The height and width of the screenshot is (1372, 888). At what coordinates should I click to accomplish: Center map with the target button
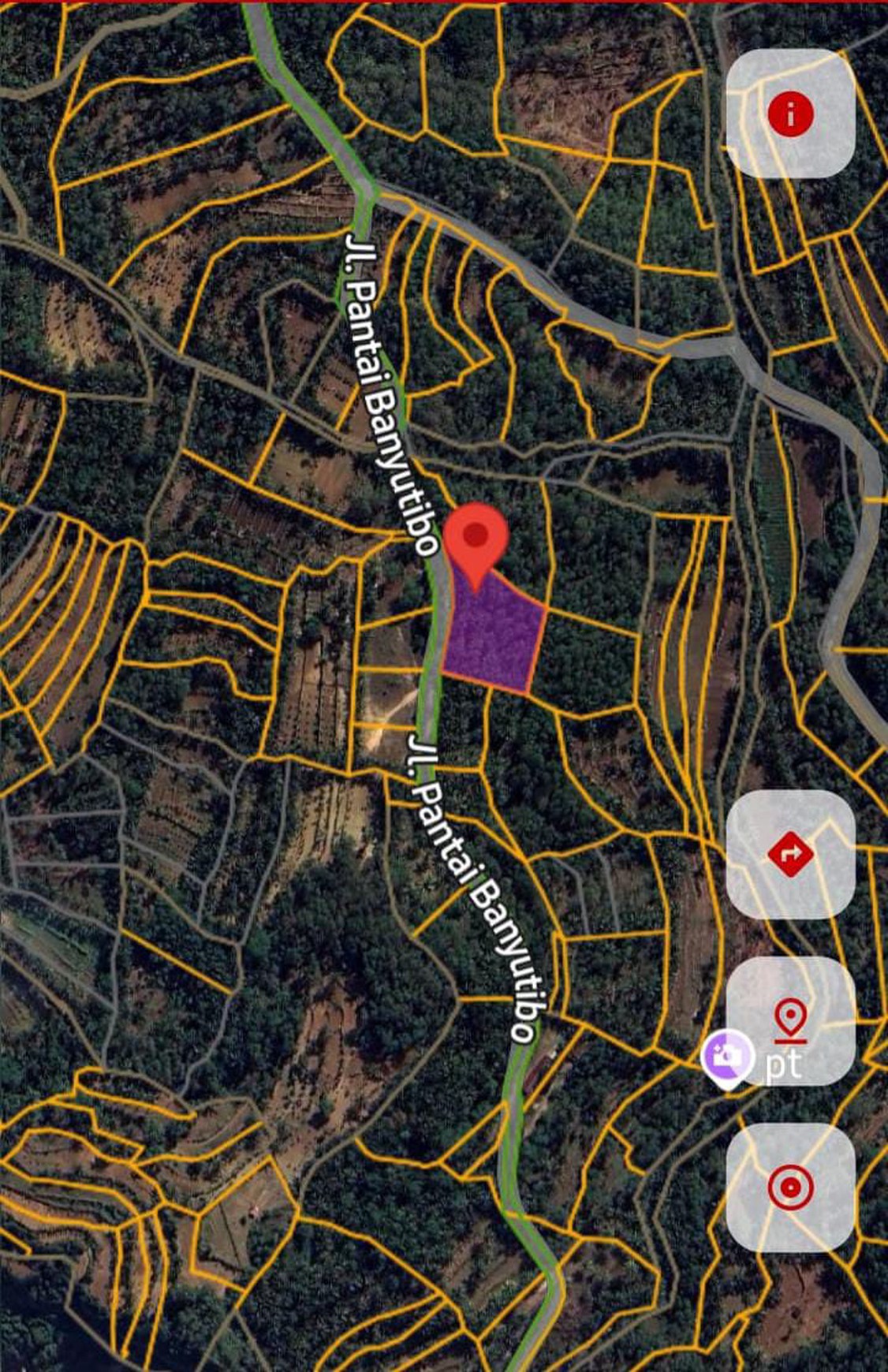pos(790,1187)
